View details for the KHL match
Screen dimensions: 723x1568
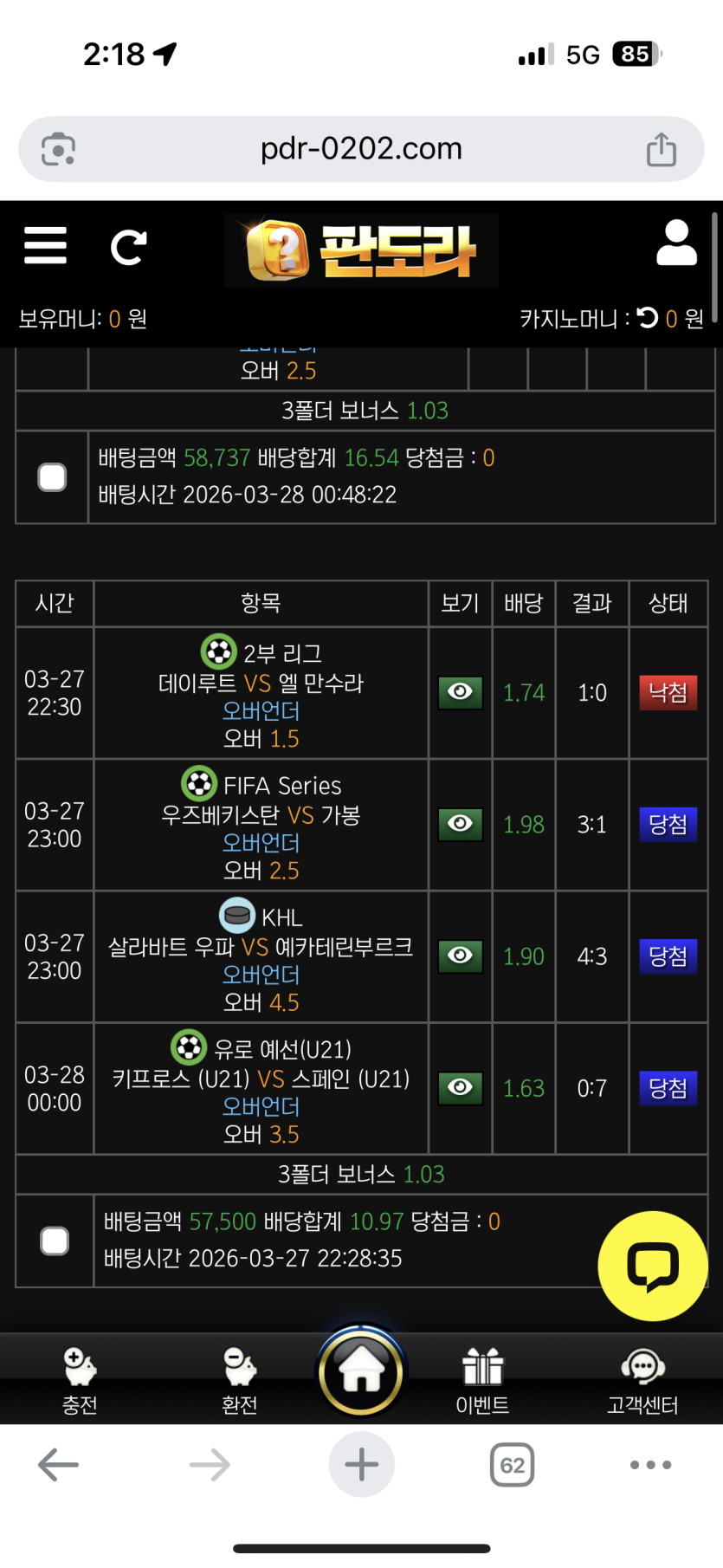pyautogui.click(x=460, y=956)
